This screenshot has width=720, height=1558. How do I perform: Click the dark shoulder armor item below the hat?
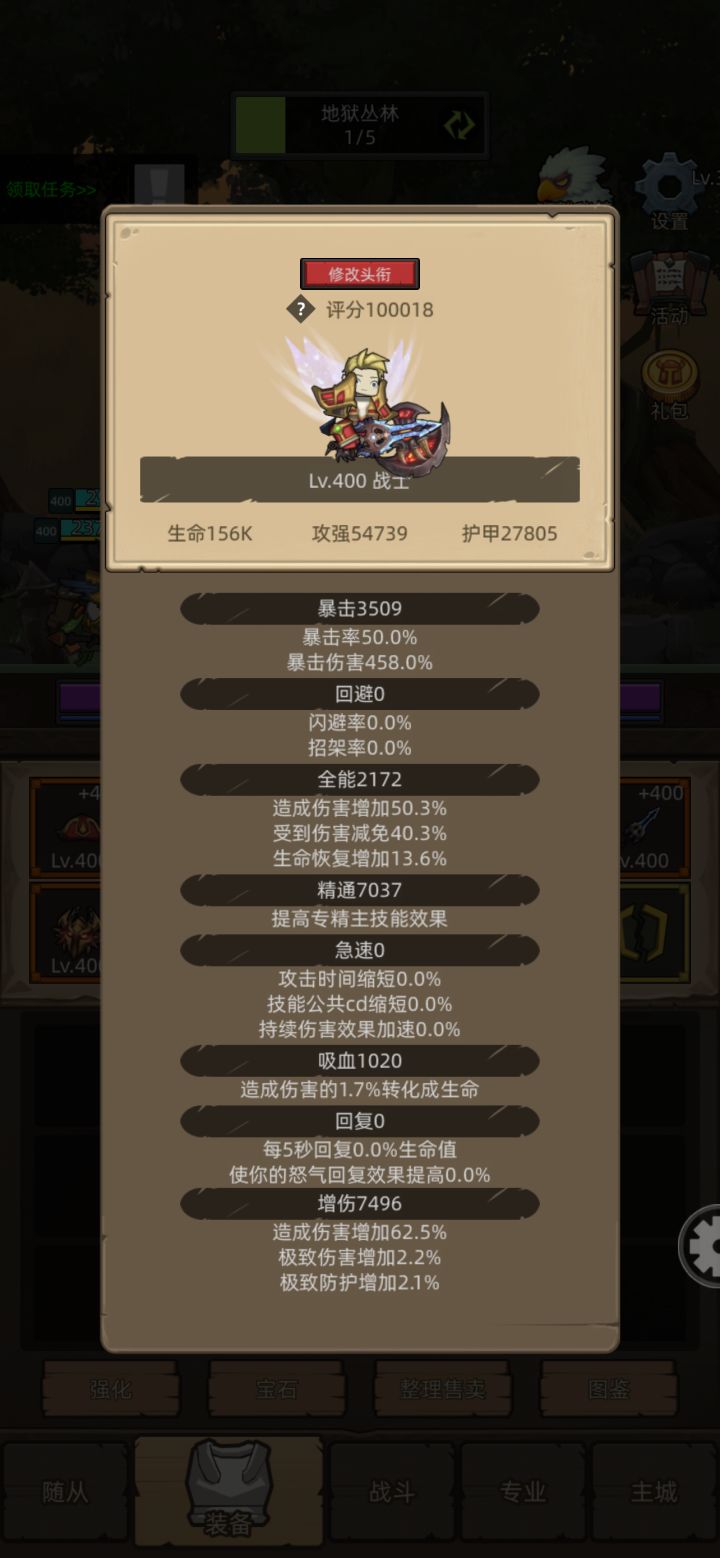click(65, 928)
